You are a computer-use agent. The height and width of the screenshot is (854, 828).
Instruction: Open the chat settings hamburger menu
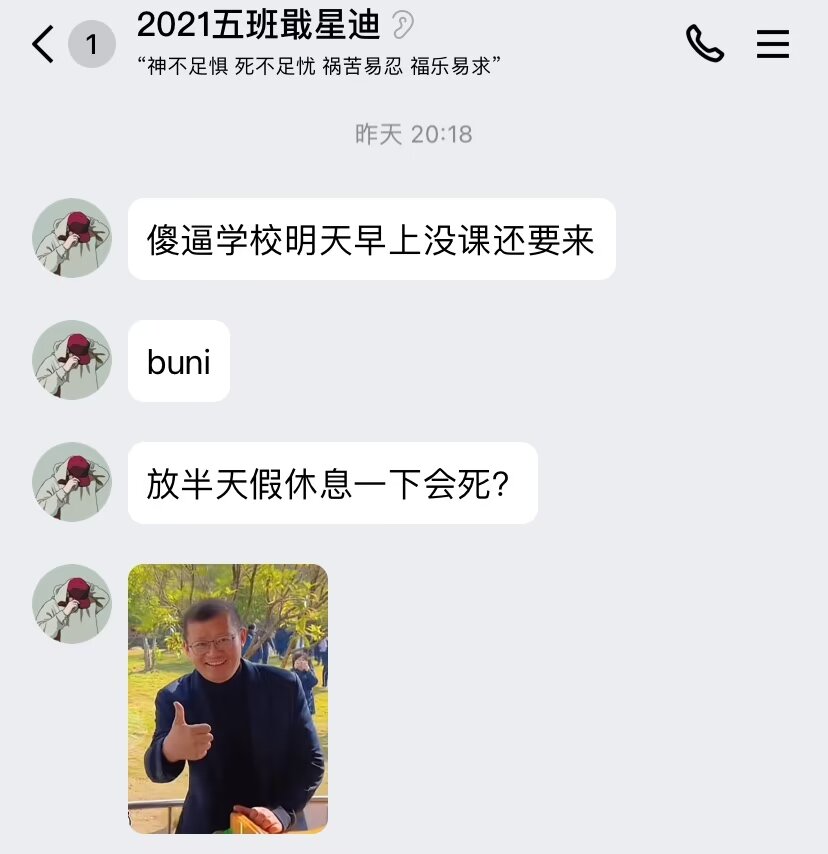(x=772, y=44)
